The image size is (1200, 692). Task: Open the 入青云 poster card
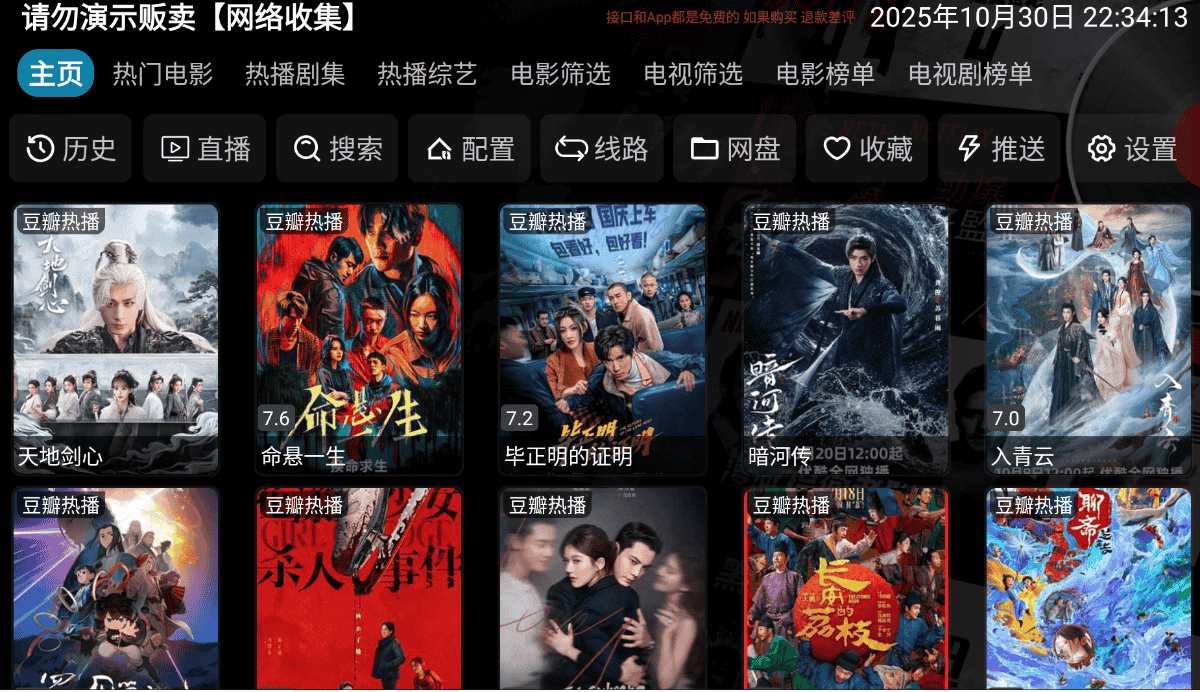(x=1089, y=340)
